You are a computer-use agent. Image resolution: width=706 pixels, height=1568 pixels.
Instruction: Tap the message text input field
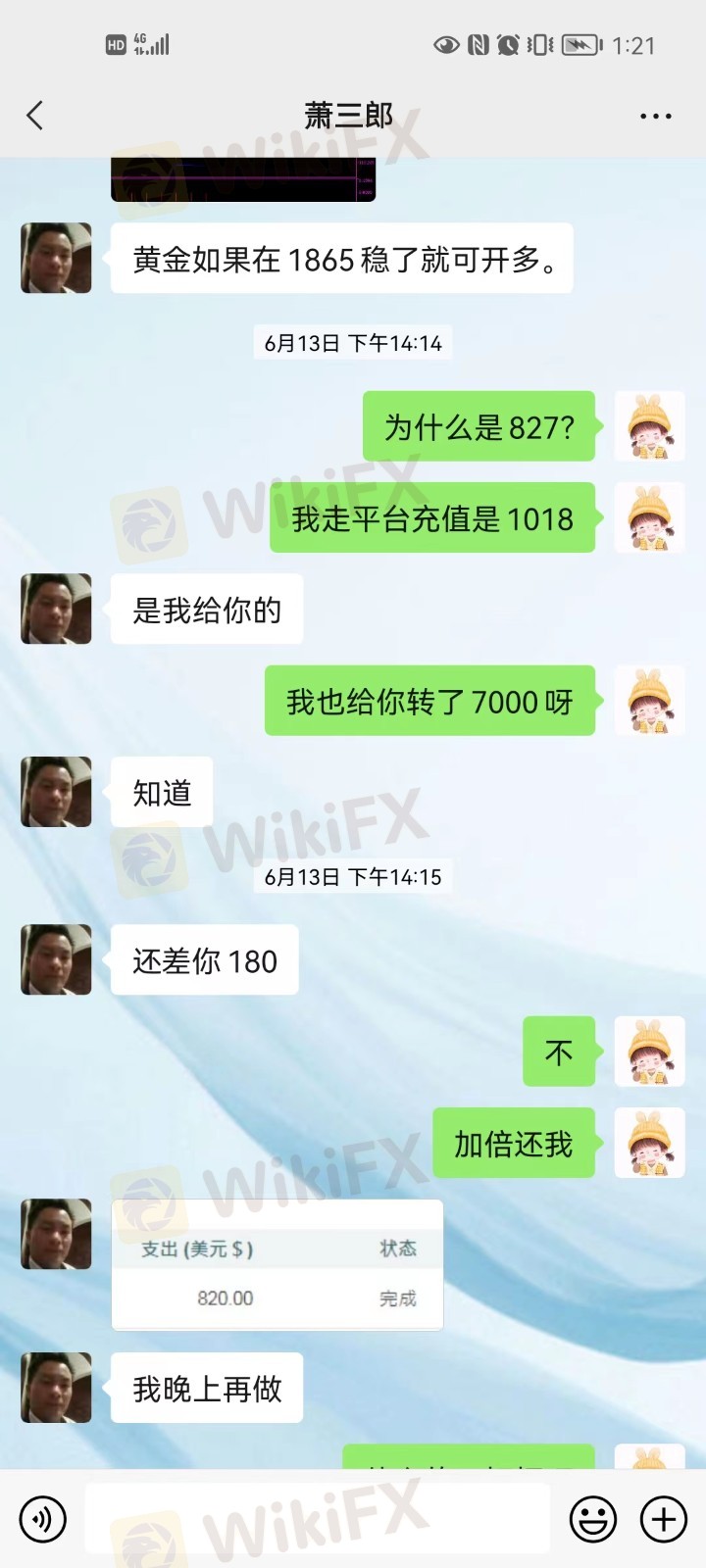click(x=317, y=1519)
